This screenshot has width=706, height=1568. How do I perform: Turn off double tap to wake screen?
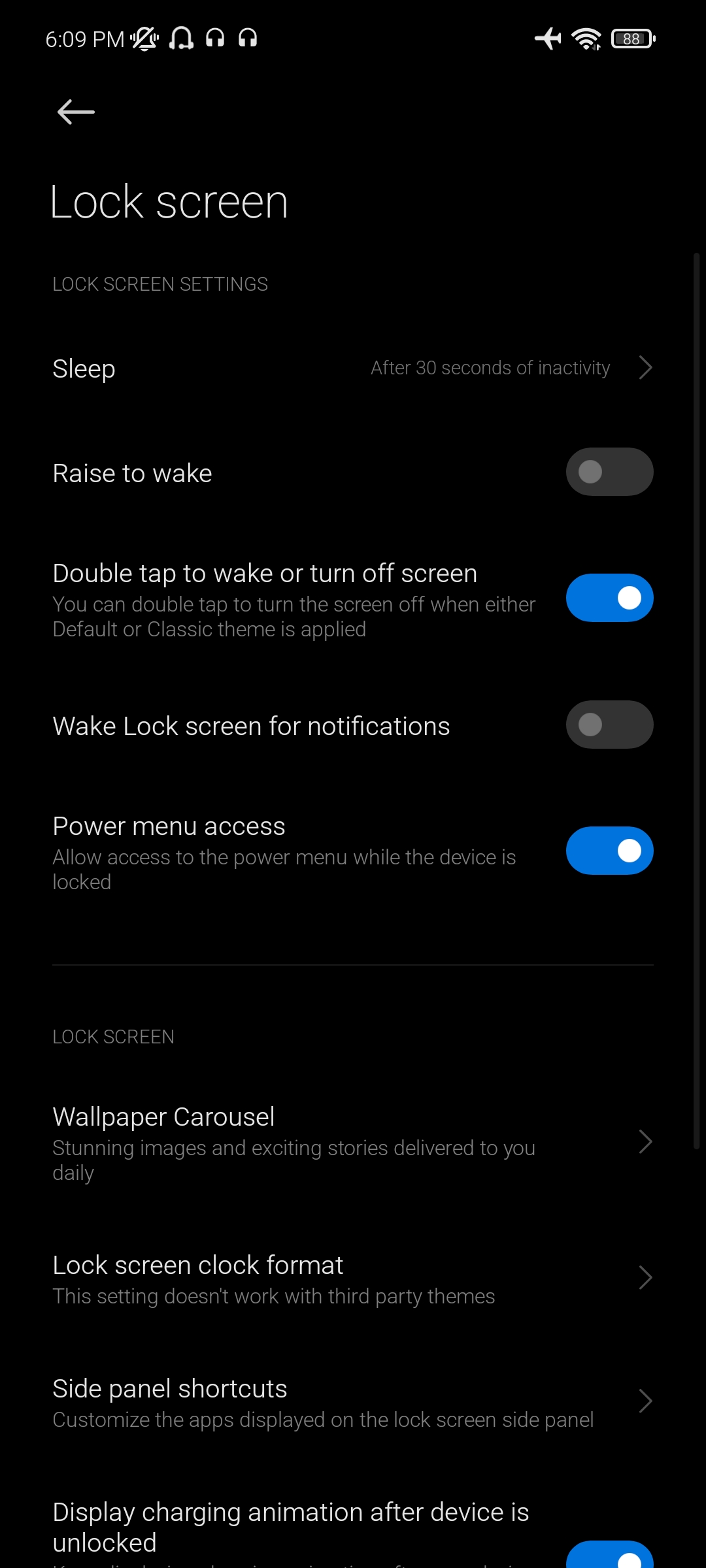609,598
